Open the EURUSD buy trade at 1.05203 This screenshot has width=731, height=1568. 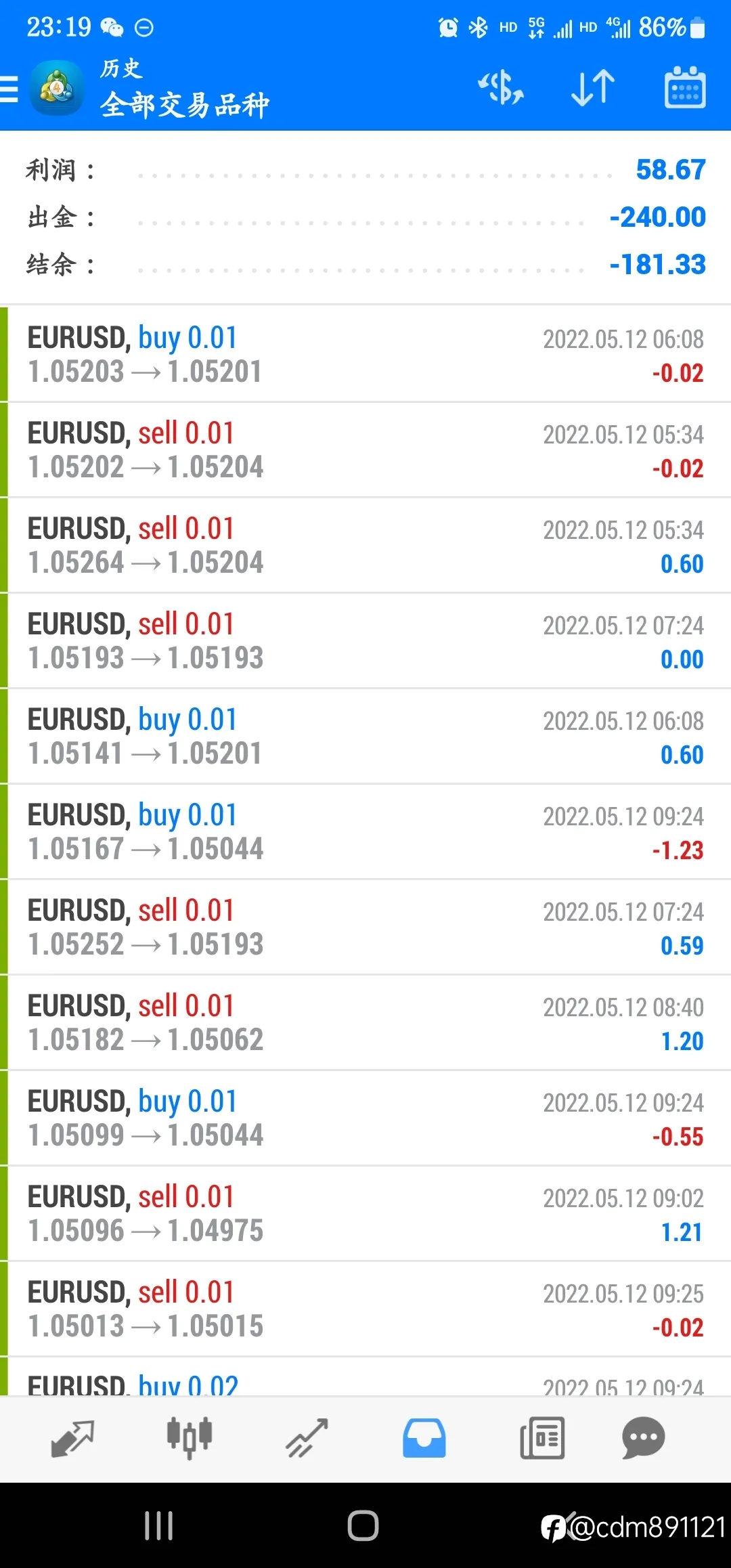[365, 354]
